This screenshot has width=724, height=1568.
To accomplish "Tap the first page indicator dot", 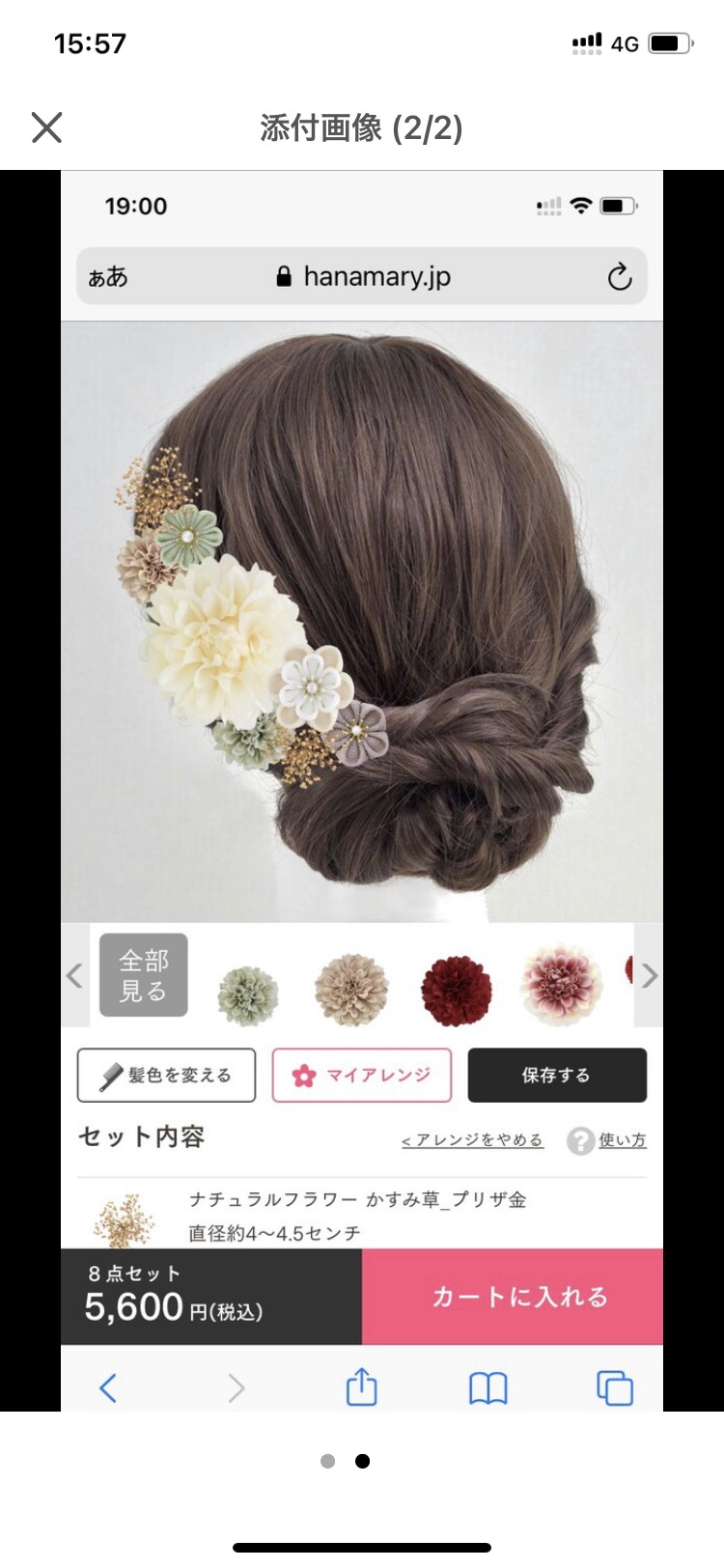I will coord(325,1461).
